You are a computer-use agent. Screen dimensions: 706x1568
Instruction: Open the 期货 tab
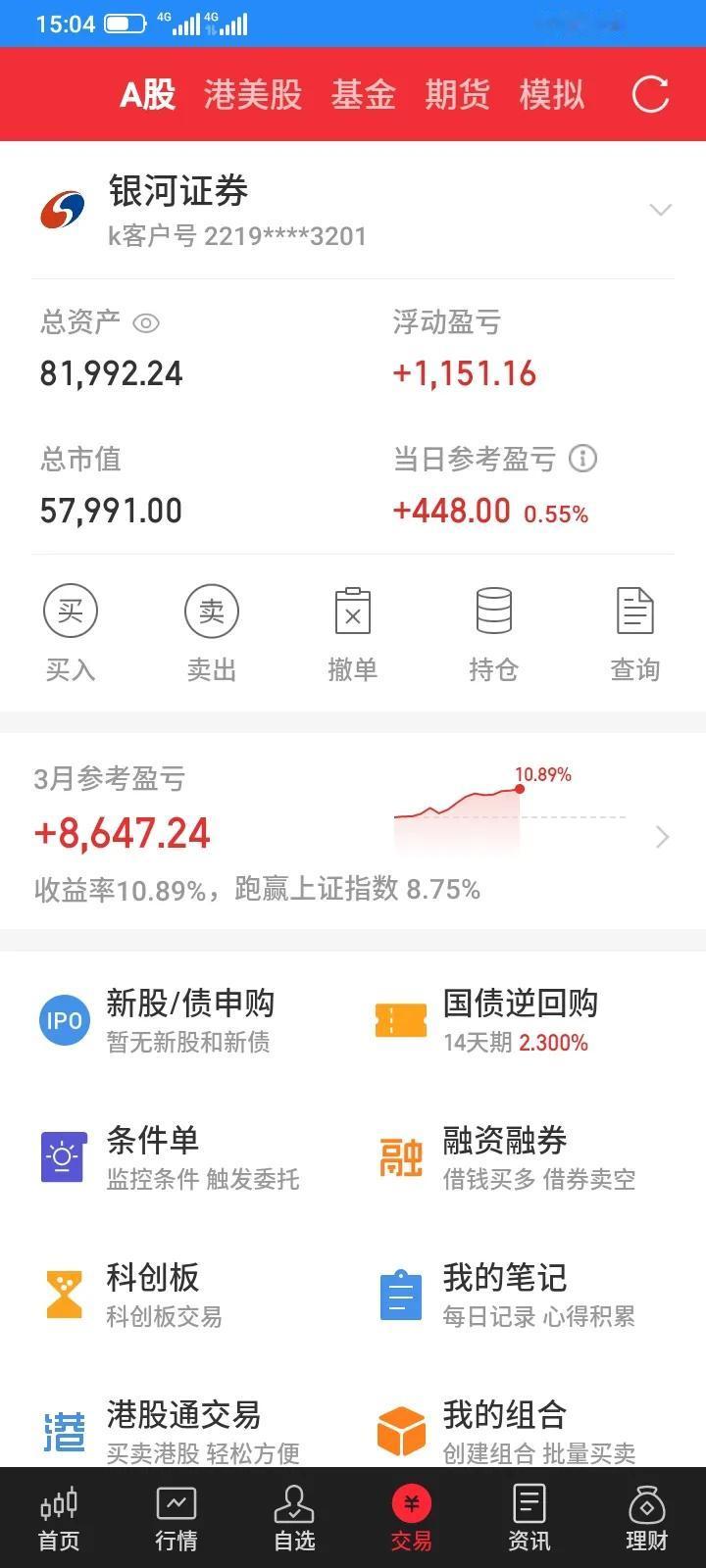click(x=457, y=95)
